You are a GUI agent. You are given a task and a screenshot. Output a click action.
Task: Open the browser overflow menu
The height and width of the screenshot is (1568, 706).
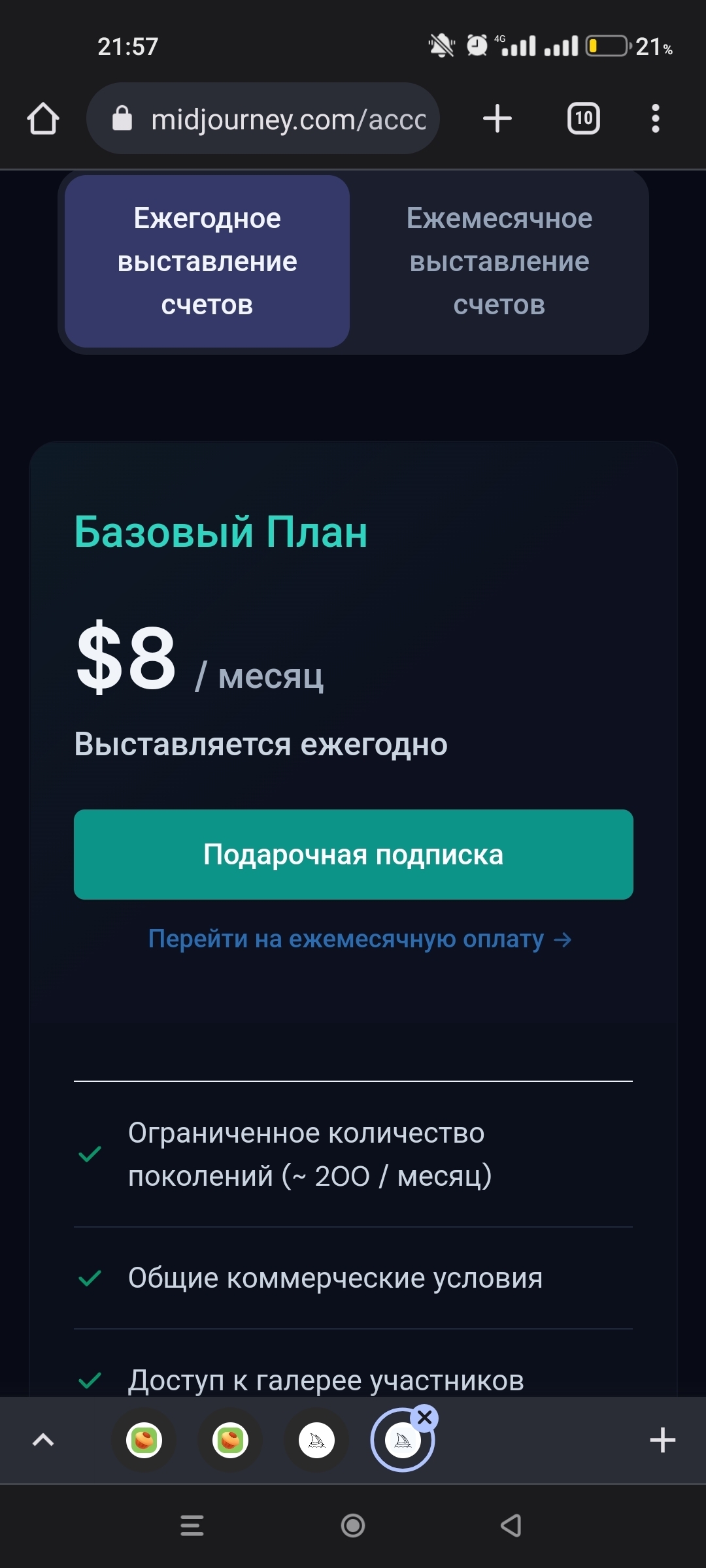[655, 119]
